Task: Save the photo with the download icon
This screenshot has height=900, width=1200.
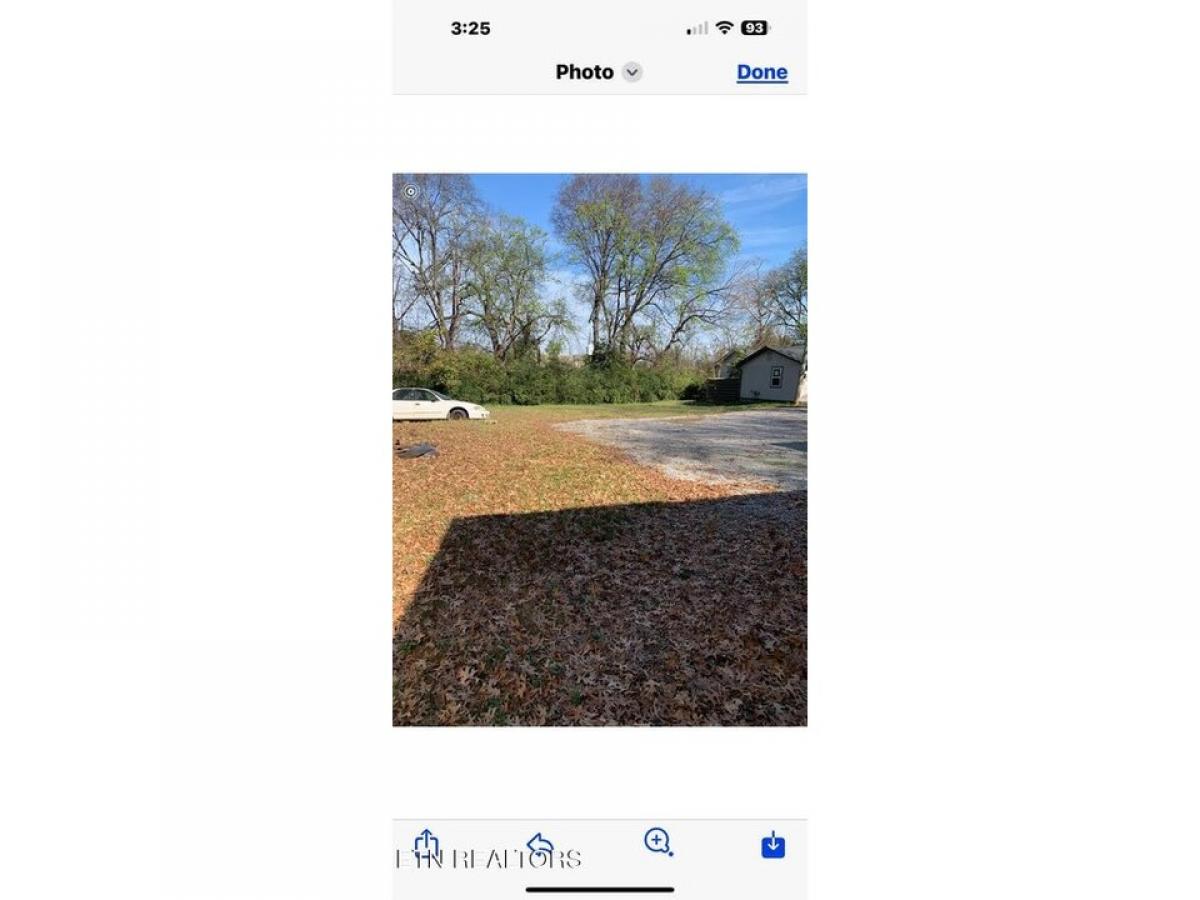Action: tap(773, 846)
